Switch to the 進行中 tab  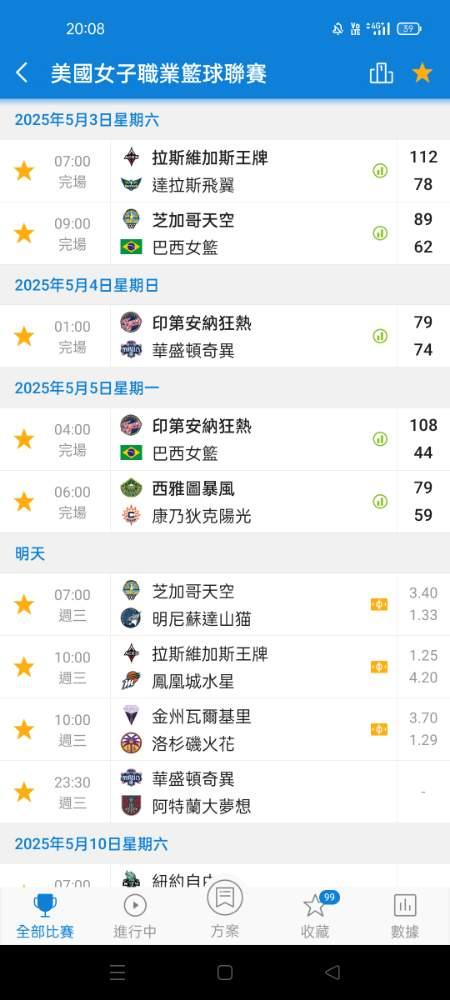pos(135,916)
